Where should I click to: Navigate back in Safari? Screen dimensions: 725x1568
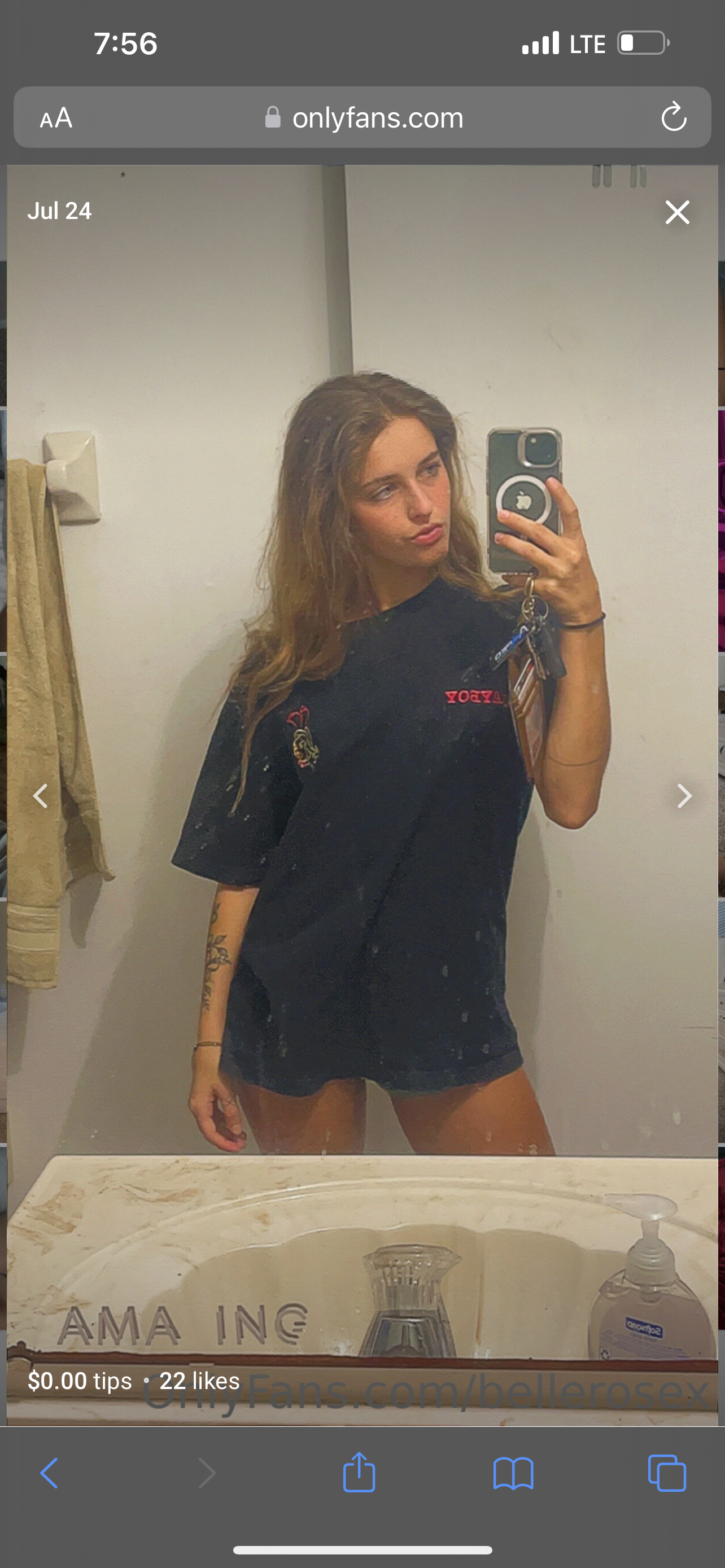[x=49, y=1473]
